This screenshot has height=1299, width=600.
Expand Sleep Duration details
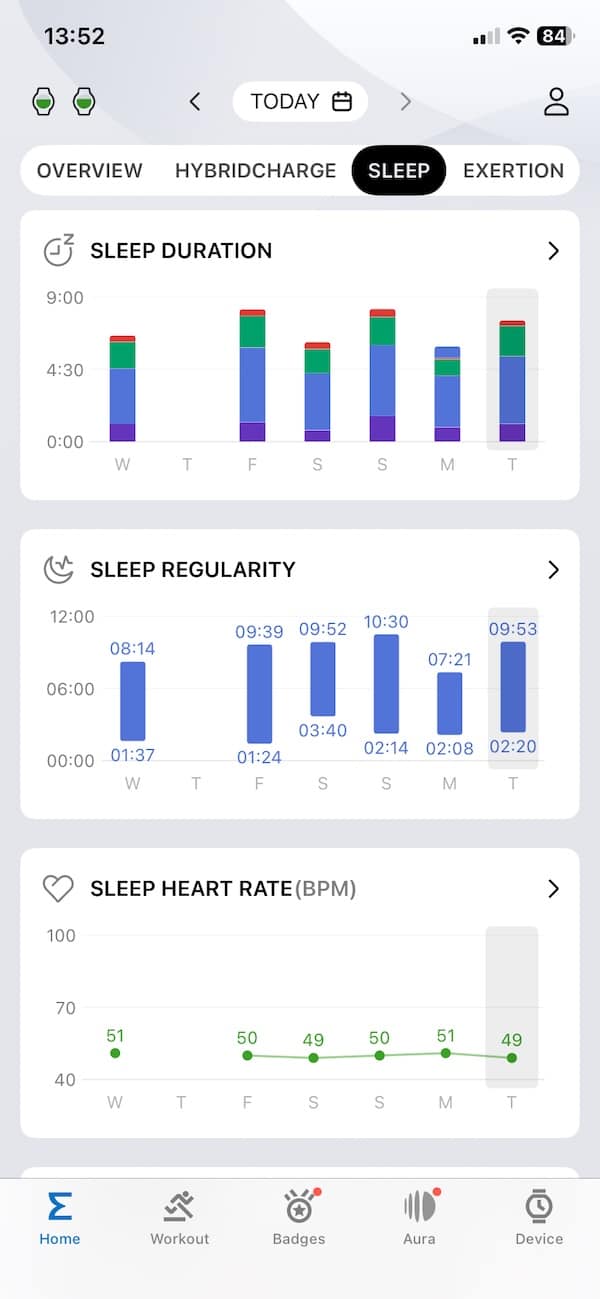(554, 251)
